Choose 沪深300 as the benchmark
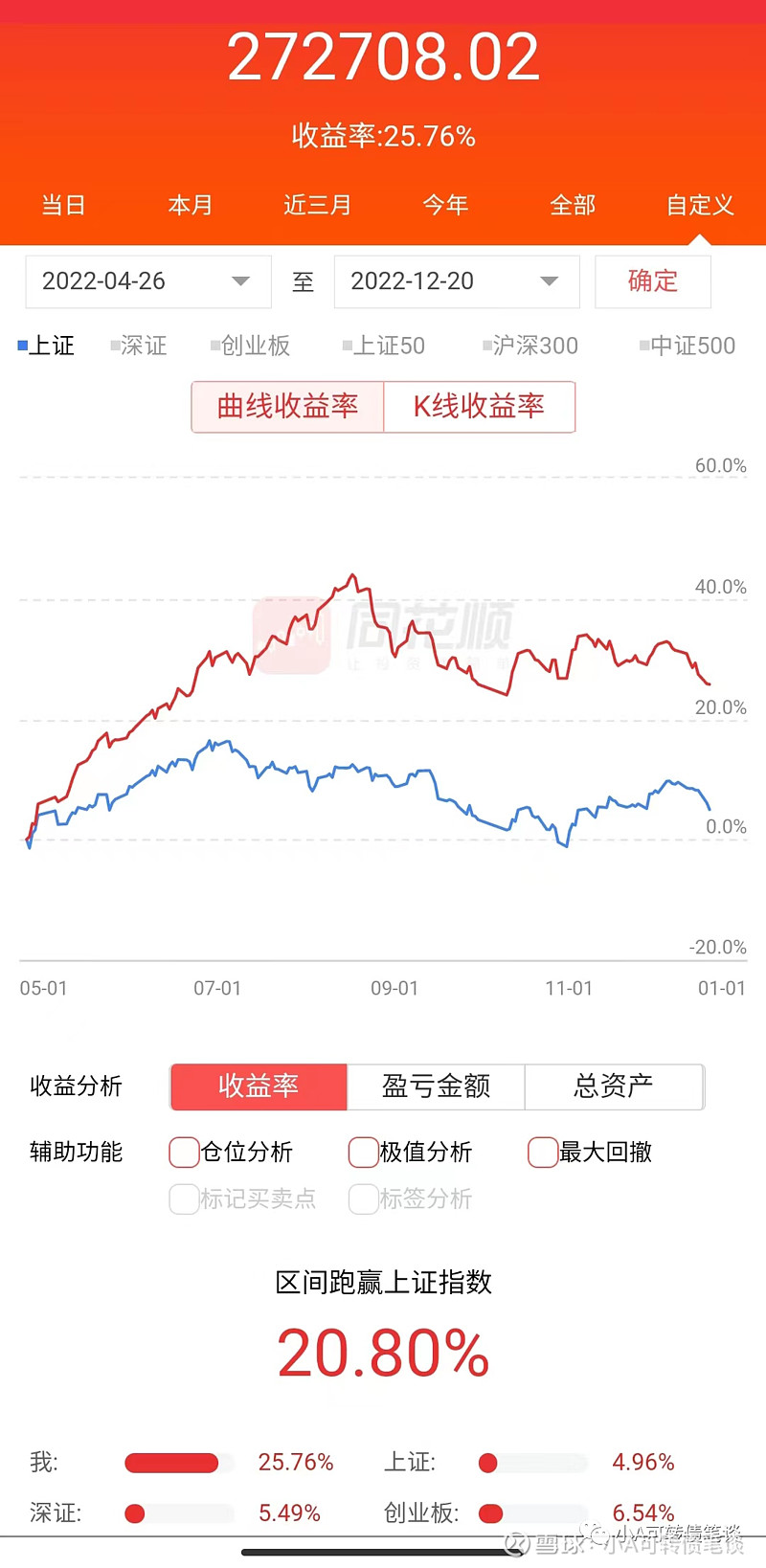Image resolution: width=766 pixels, height=1568 pixels. tap(530, 346)
